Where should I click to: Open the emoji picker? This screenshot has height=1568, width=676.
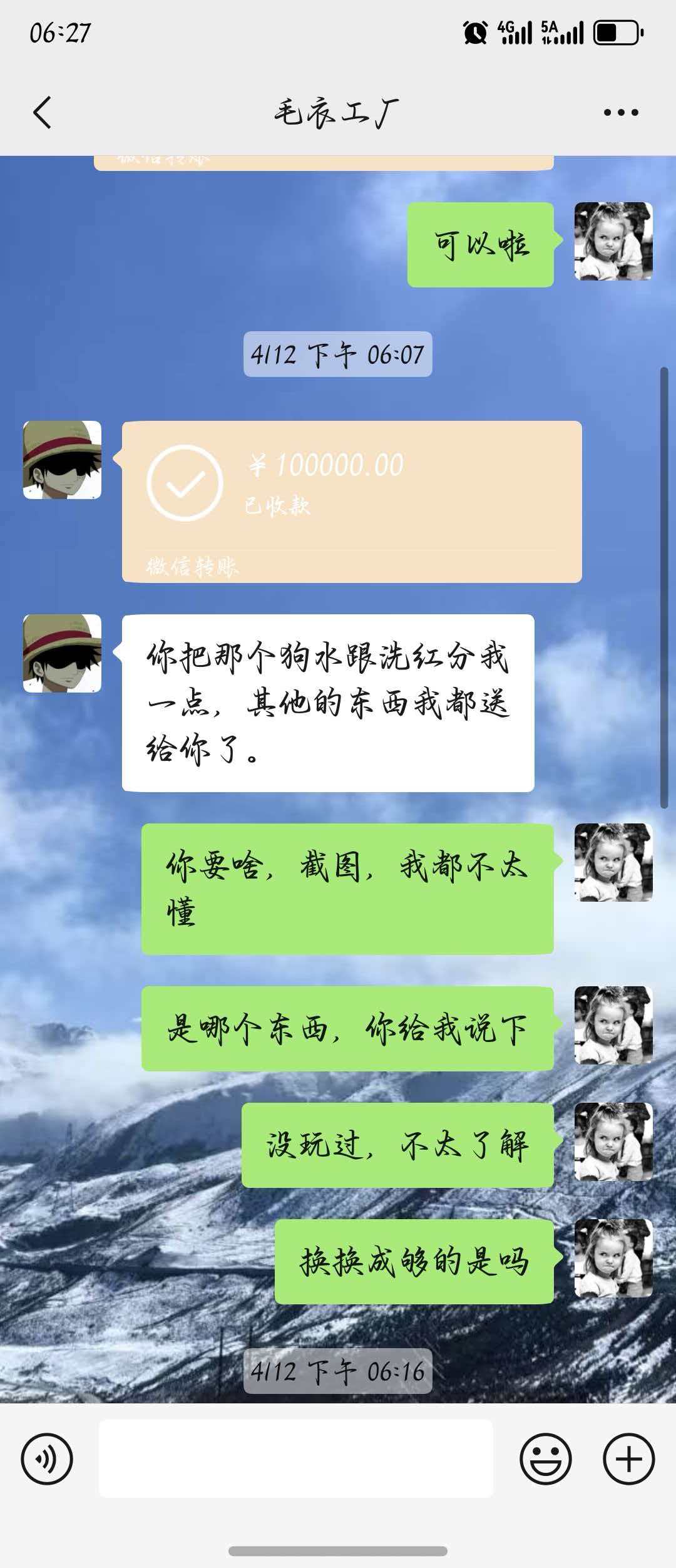click(x=545, y=1458)
